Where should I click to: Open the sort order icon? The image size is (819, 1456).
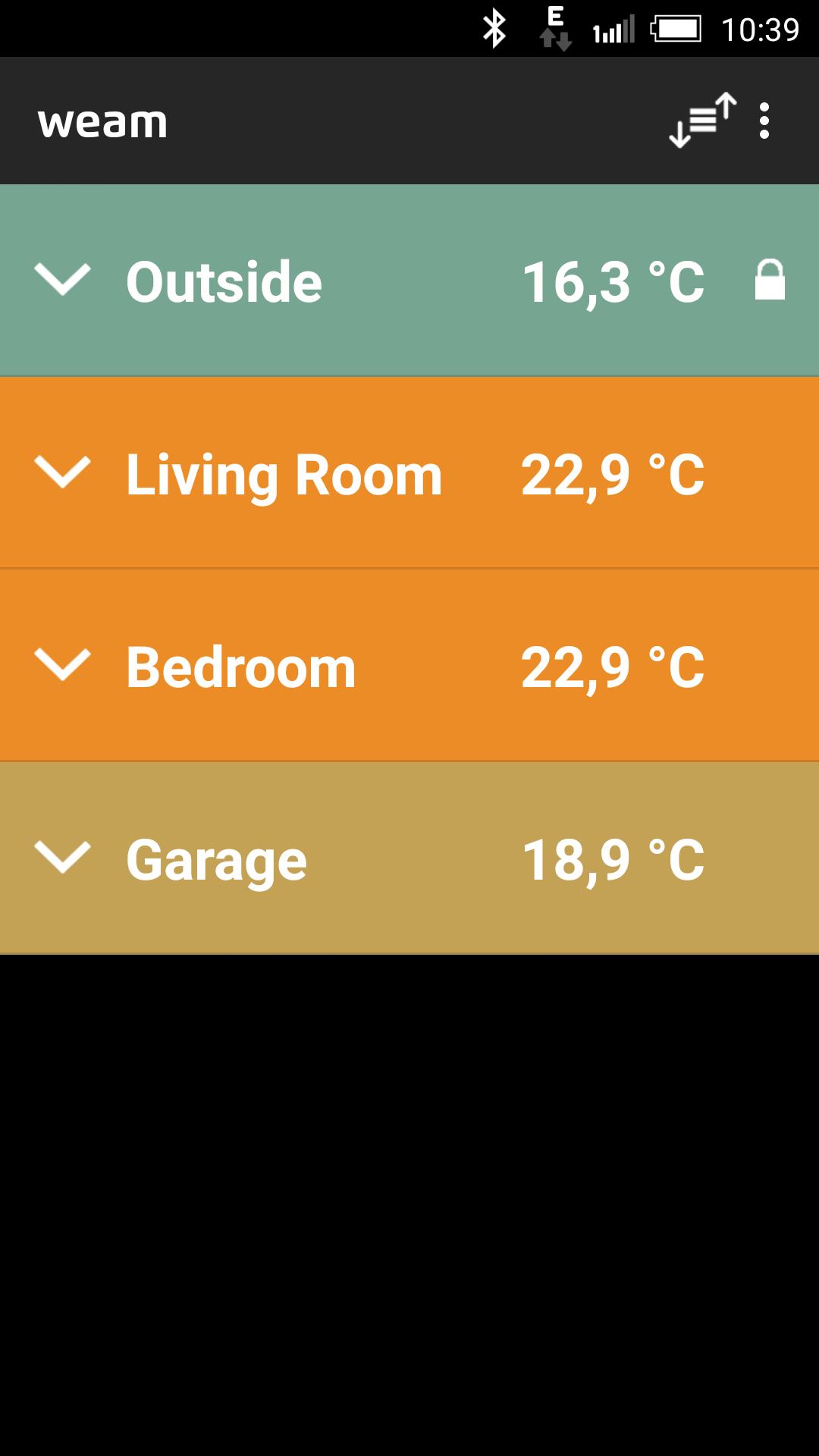pyautogui.click(x=702, y=121)
